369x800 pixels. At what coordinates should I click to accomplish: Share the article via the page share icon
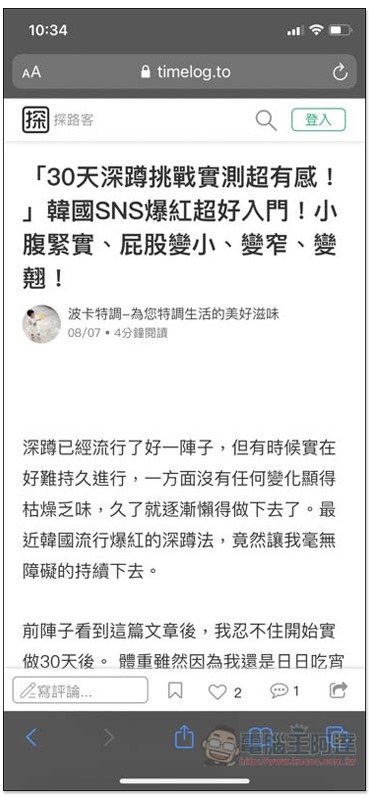[x=338, y=690]
